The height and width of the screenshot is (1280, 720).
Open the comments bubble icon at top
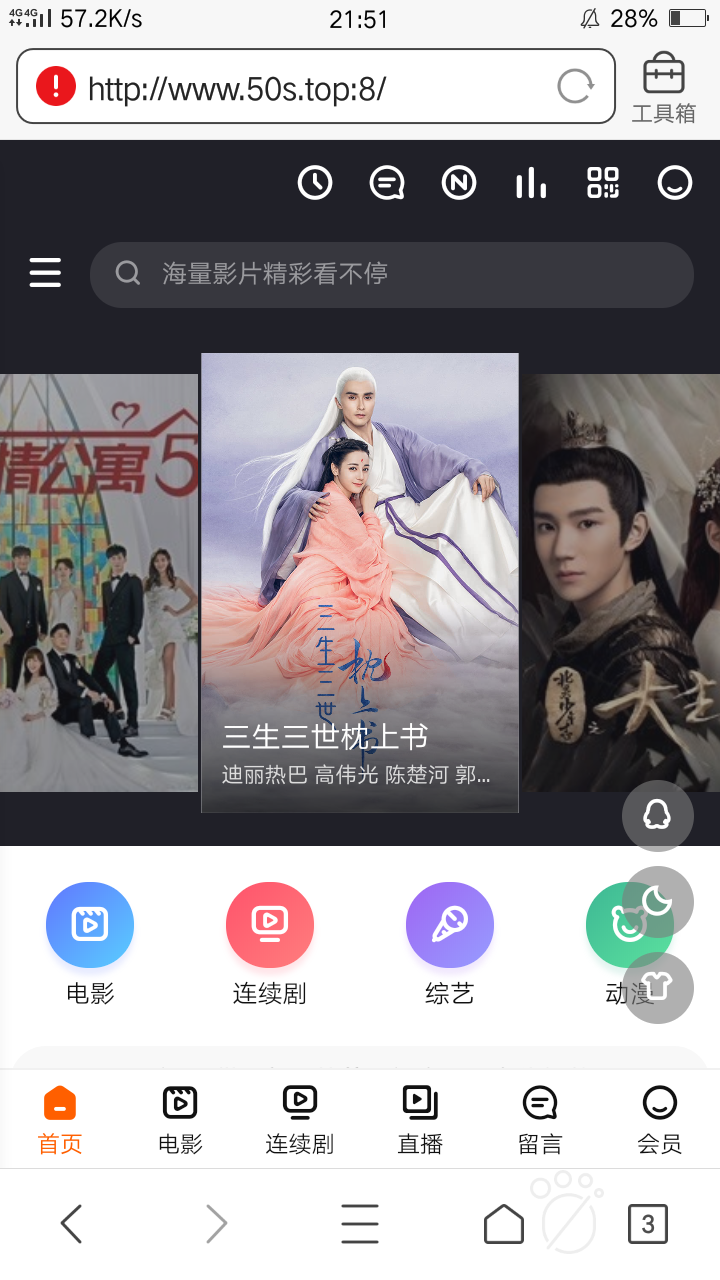coord(387,183)
